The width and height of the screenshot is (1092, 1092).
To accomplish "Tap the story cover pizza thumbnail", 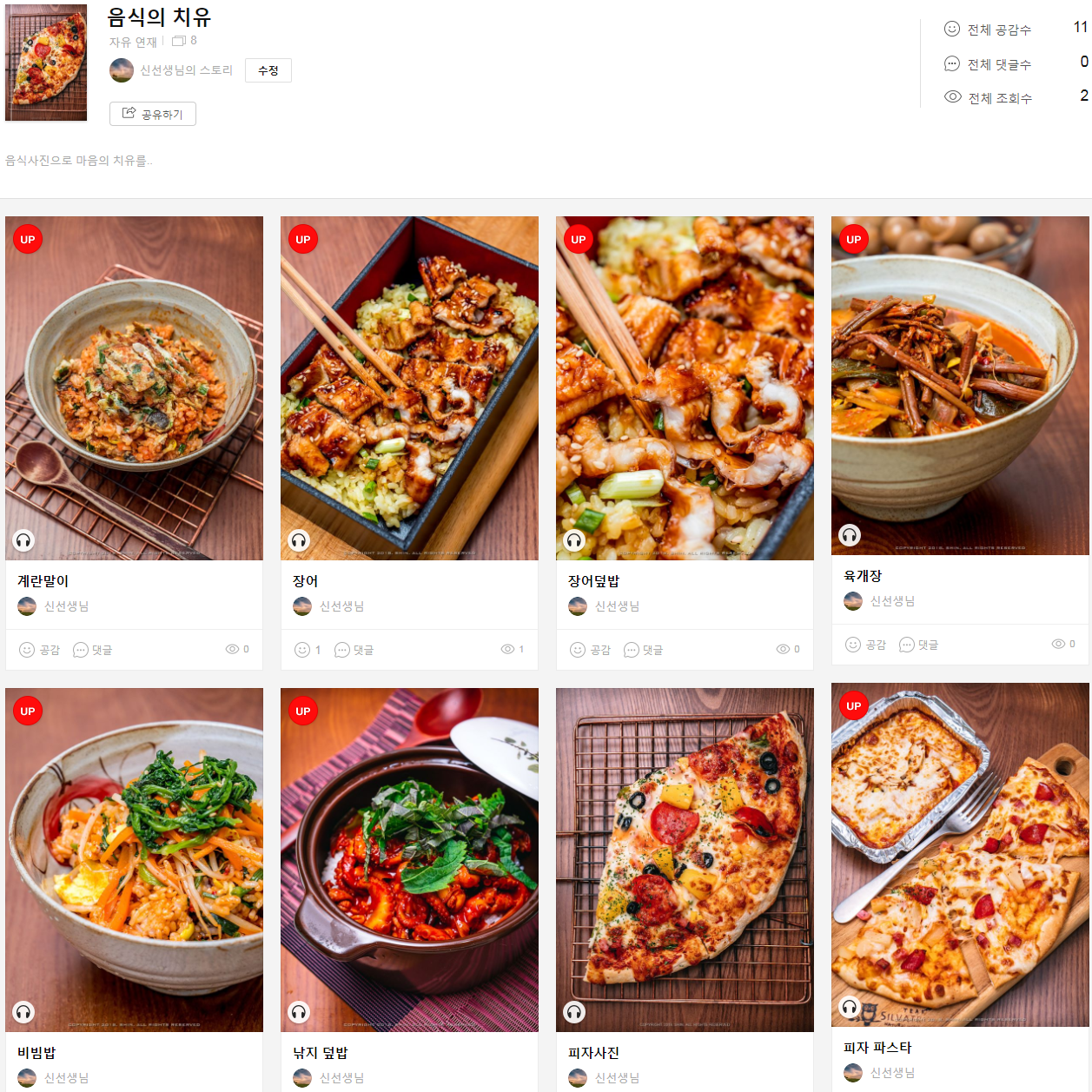I will [x=46, y=63].
